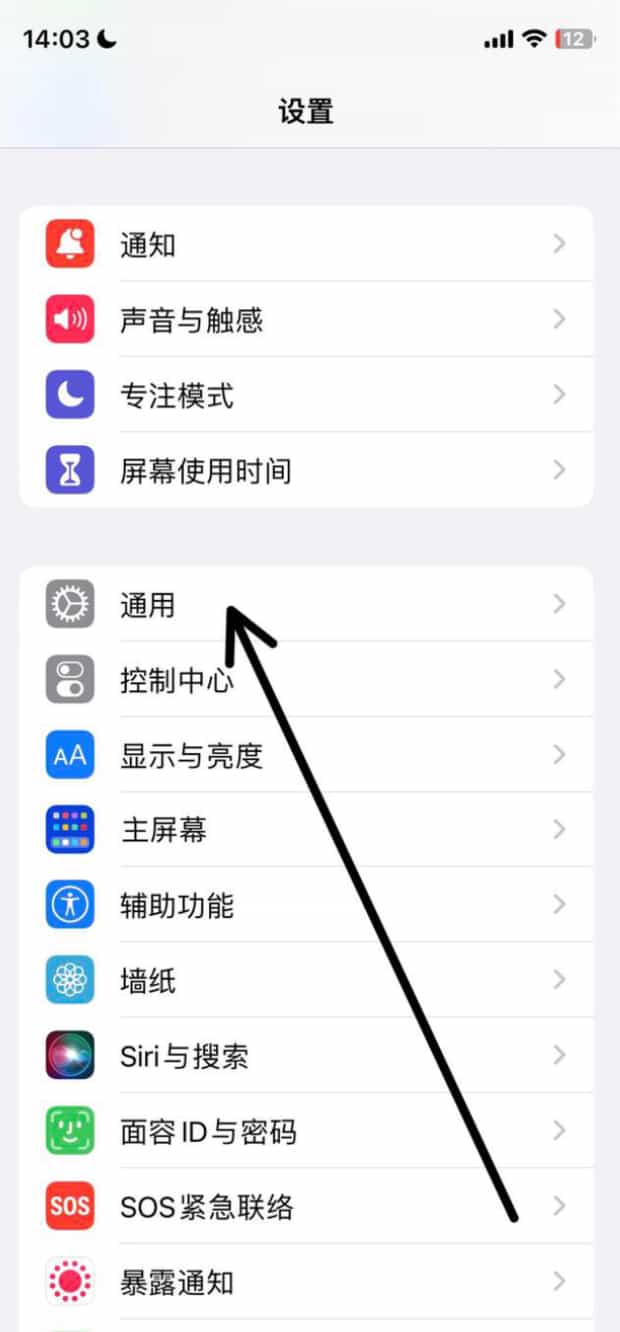
Task: Open 主屏幕 settings
Action: [x=306, y=830]
